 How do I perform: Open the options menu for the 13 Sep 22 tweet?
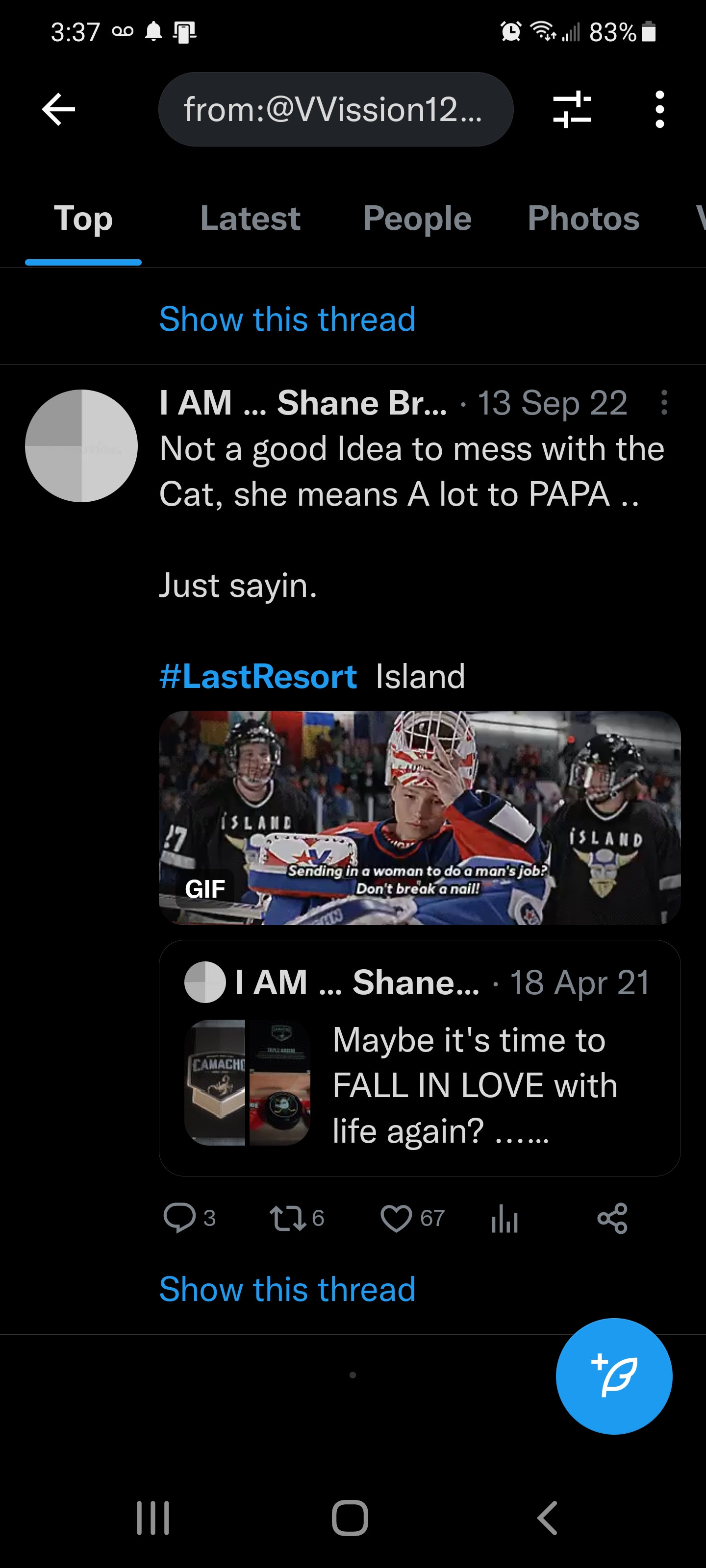point(663,403)
